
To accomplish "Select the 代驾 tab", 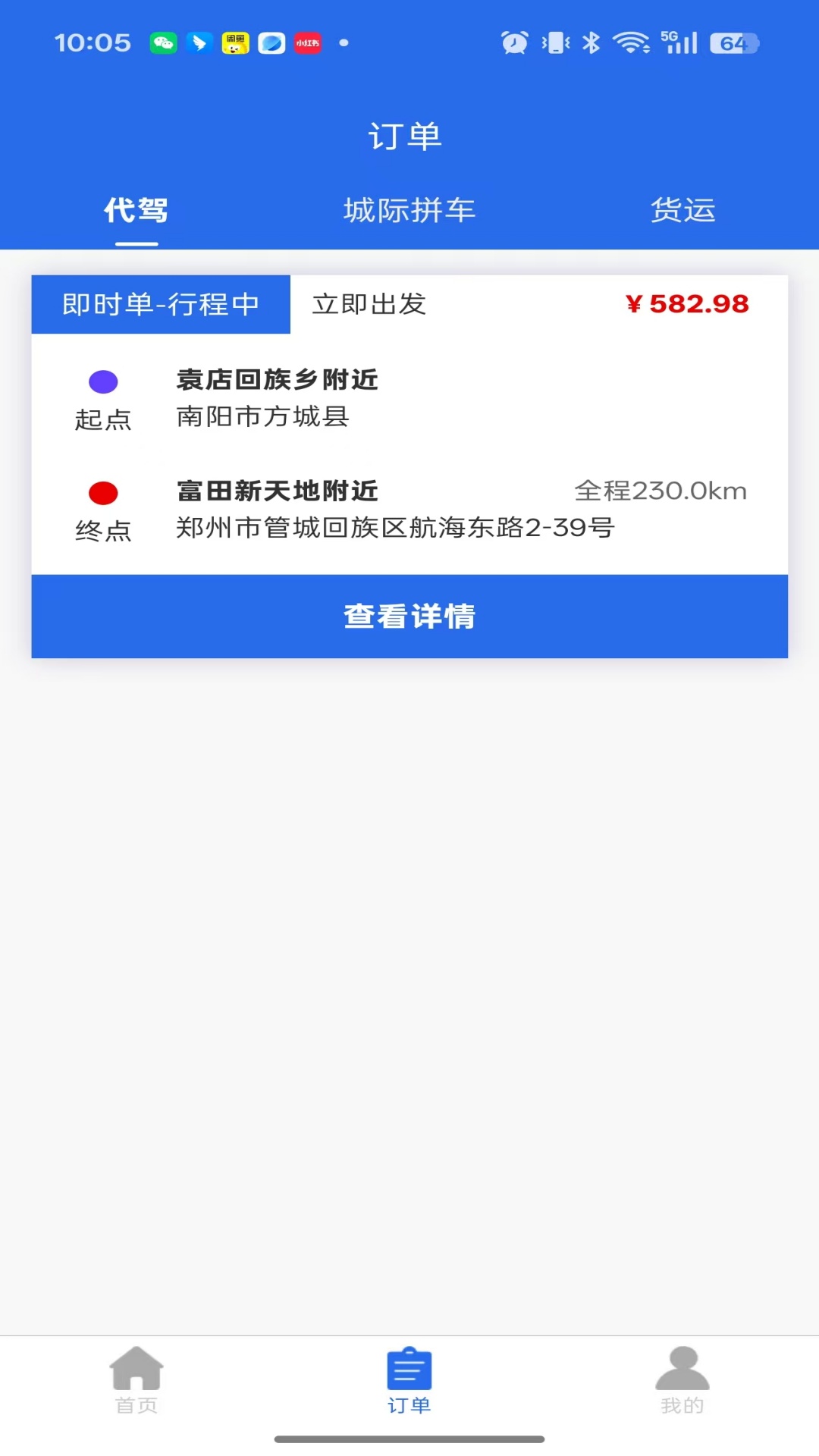I will pyautogui.click(x=136, y=212).
